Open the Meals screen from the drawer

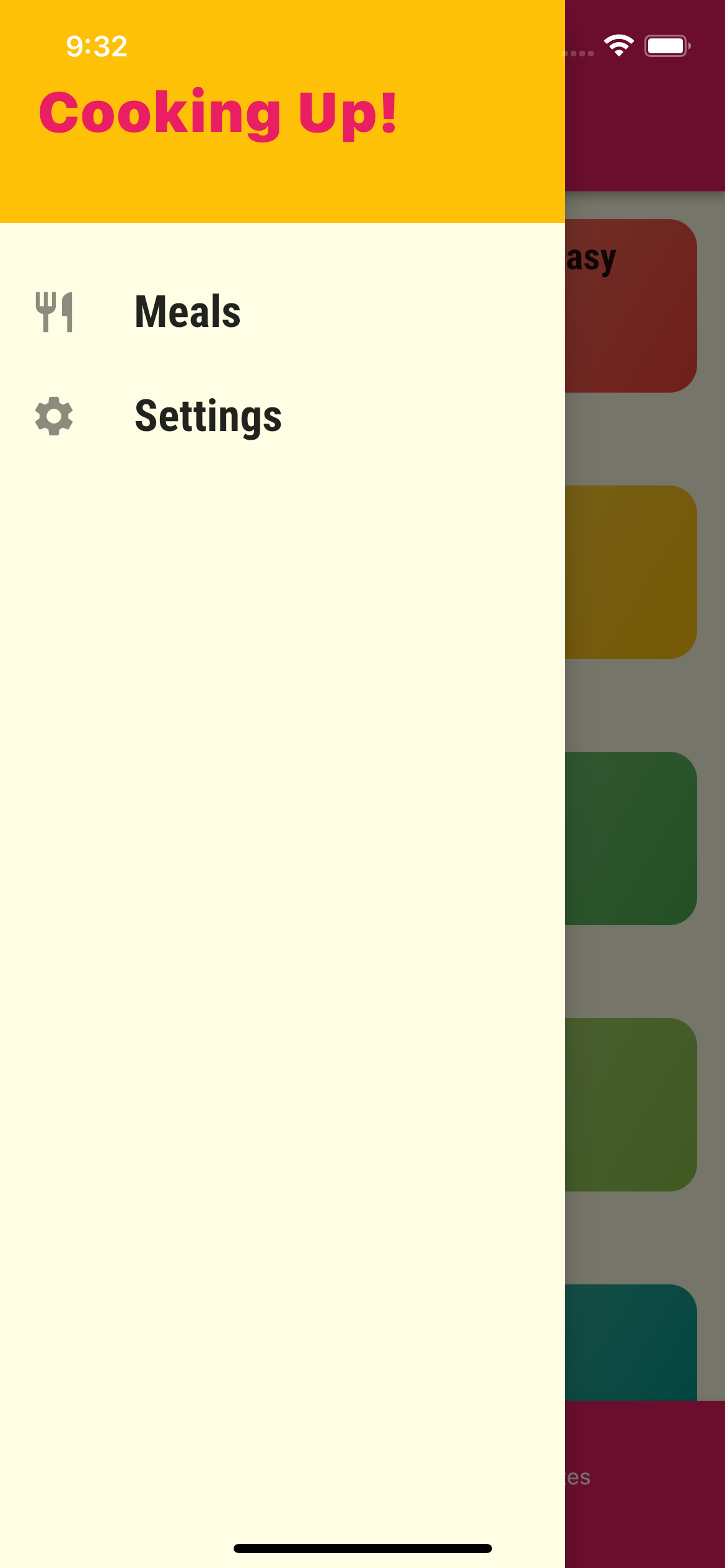point(187,311)
